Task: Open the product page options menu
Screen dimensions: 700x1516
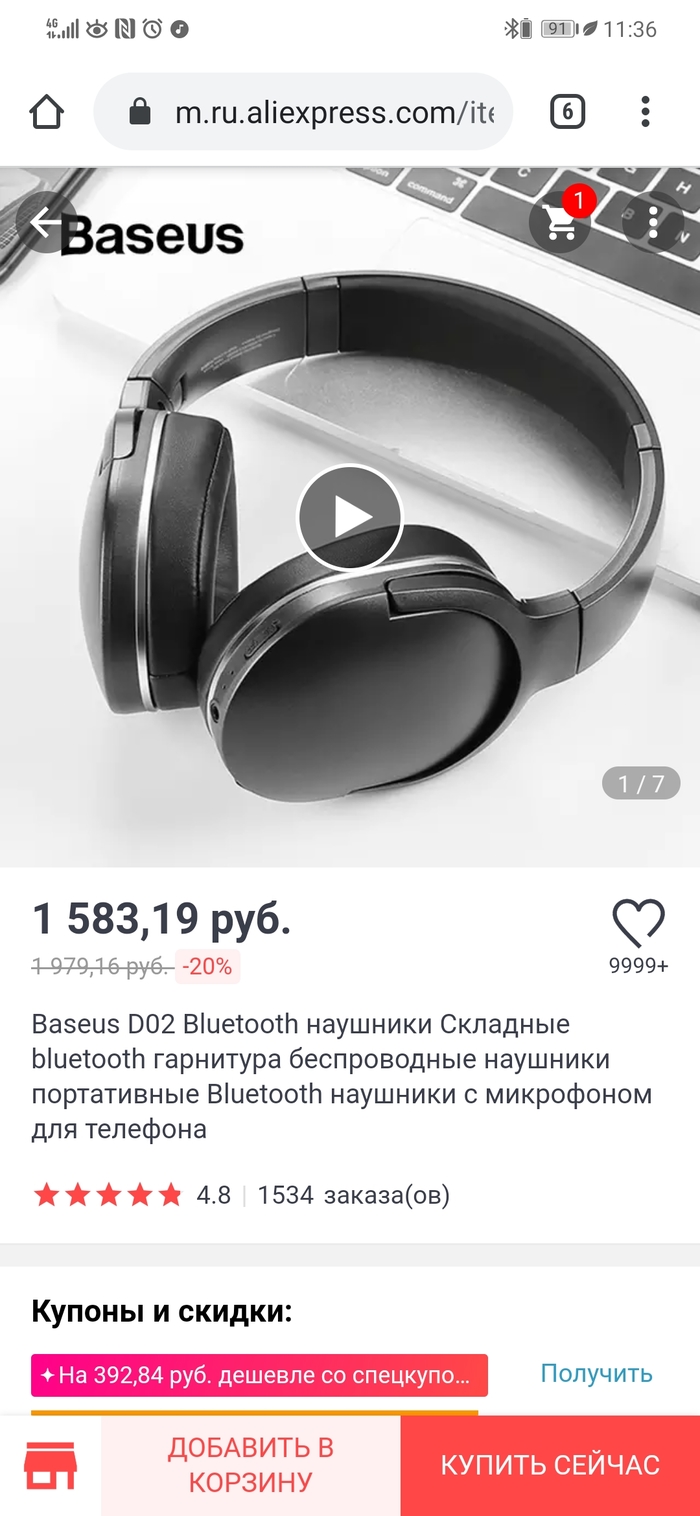Action: coord(652,222)
